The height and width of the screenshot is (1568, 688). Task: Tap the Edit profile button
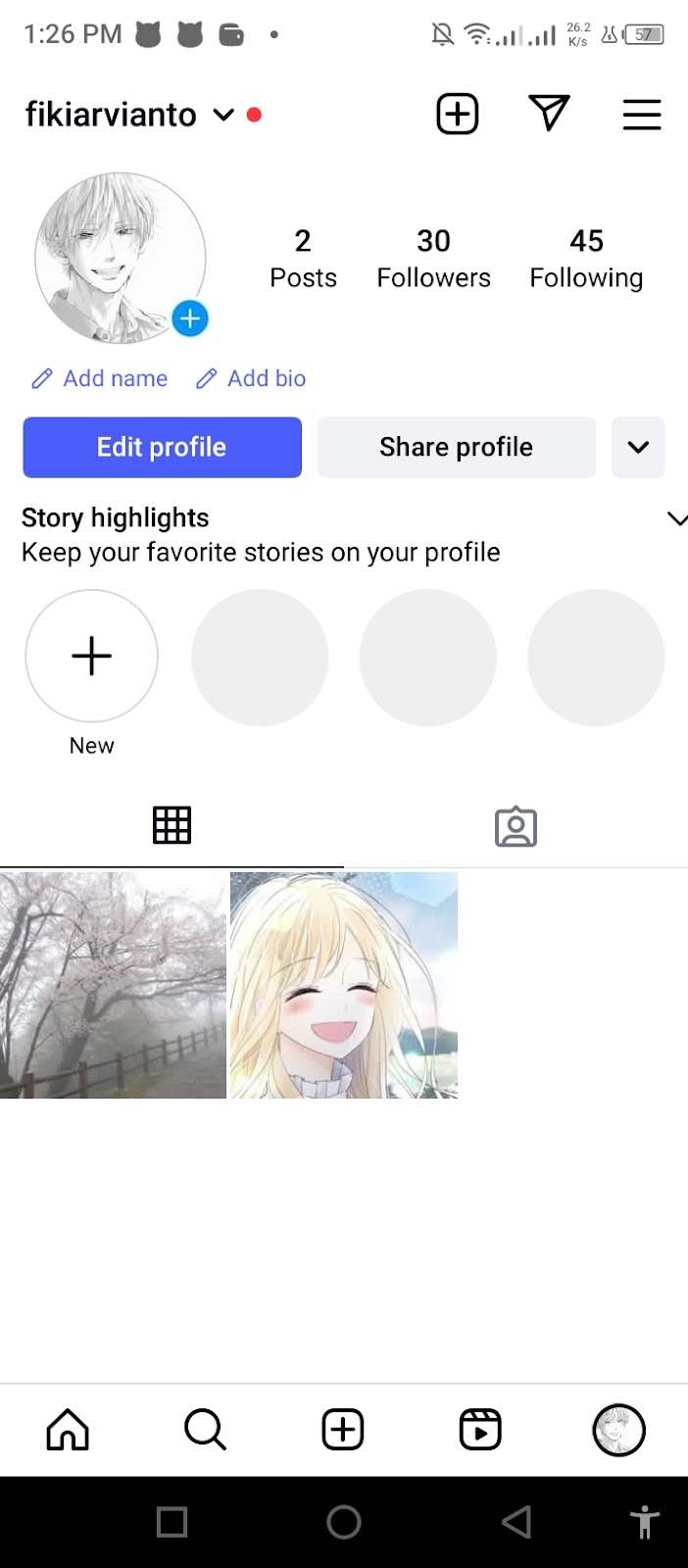pyautogui.click(x=162, y=448)
